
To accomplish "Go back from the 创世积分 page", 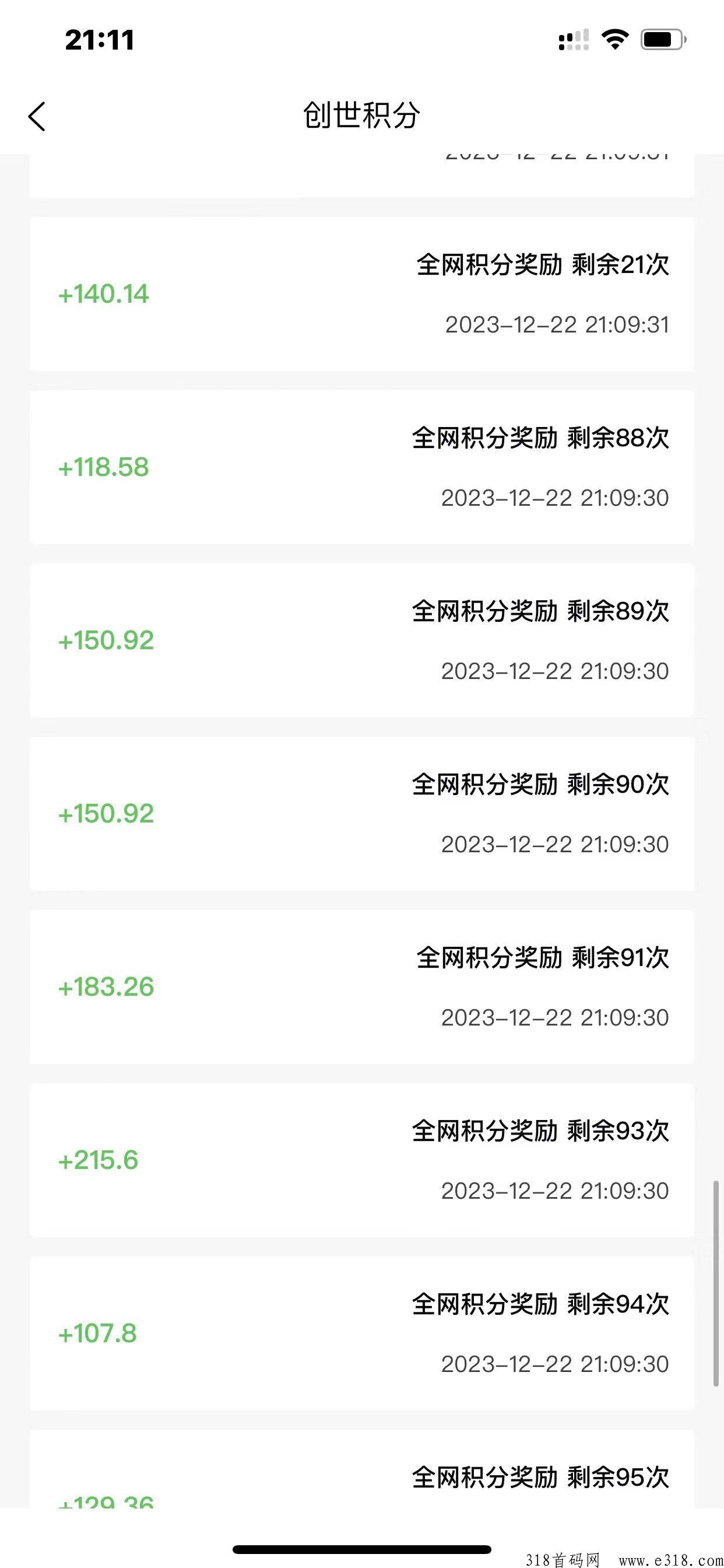I will pyautogui.click(x=37, y=116).
